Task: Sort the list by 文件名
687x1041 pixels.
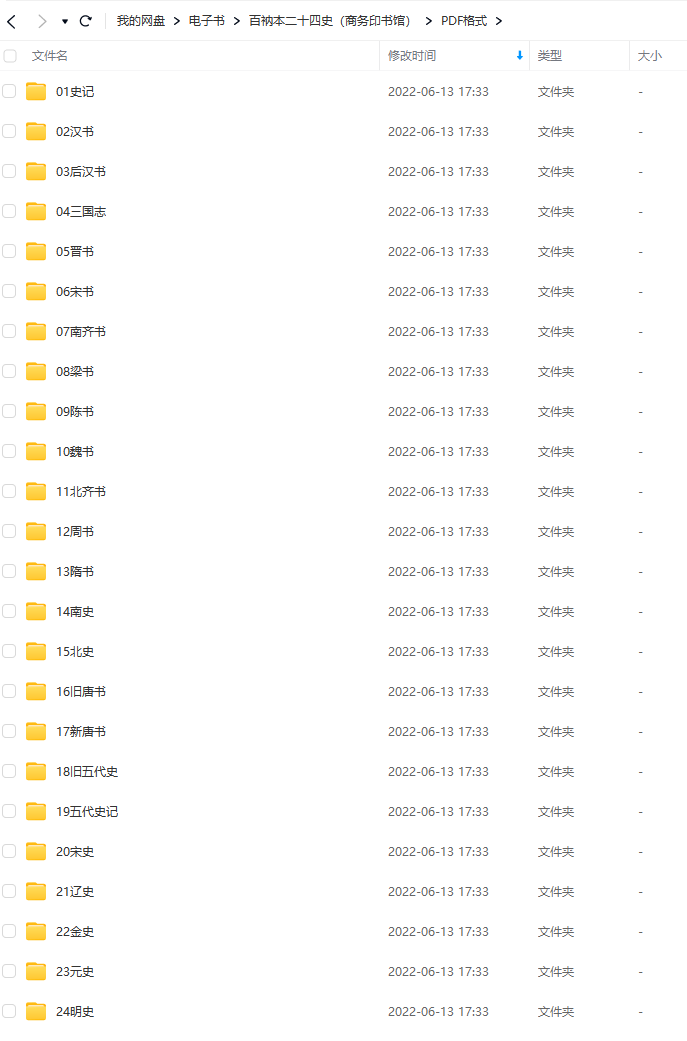Action: (x=50, y=56)
